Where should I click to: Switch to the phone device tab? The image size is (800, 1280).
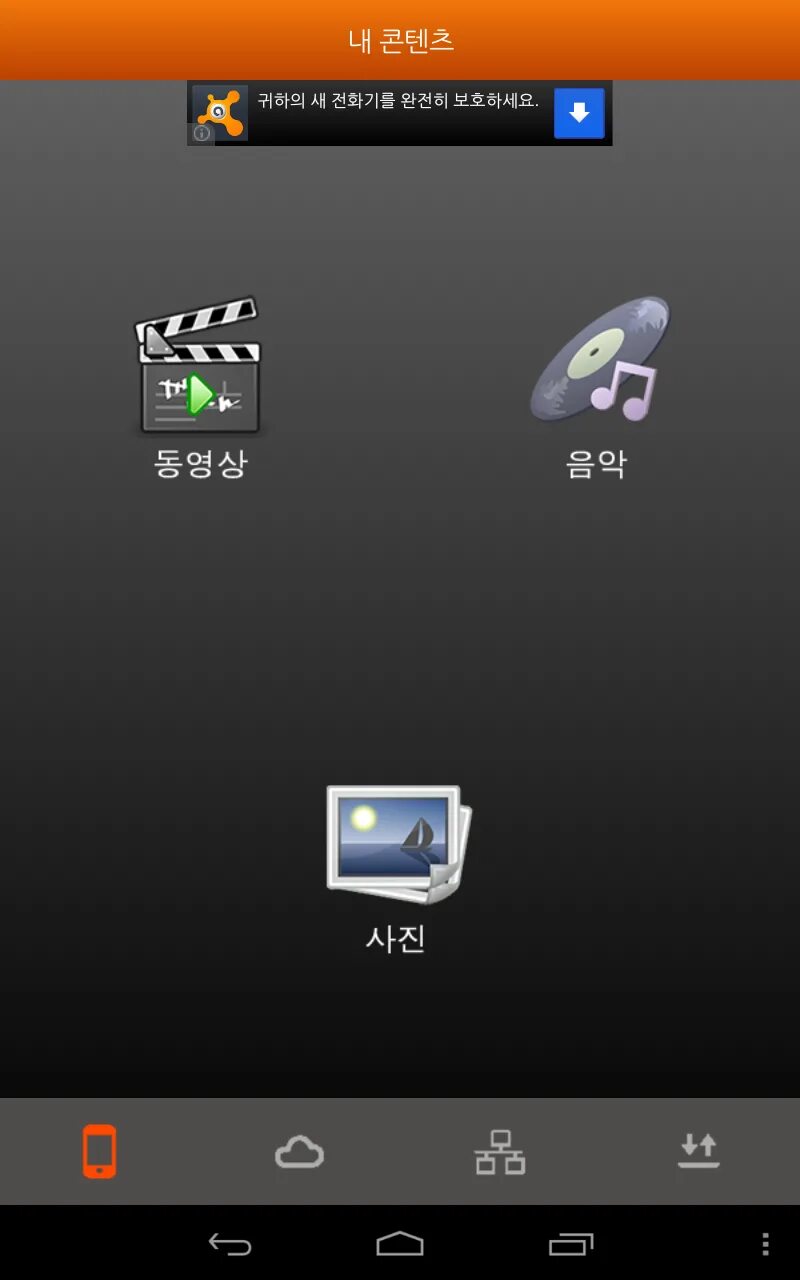tap(99, 1152)
